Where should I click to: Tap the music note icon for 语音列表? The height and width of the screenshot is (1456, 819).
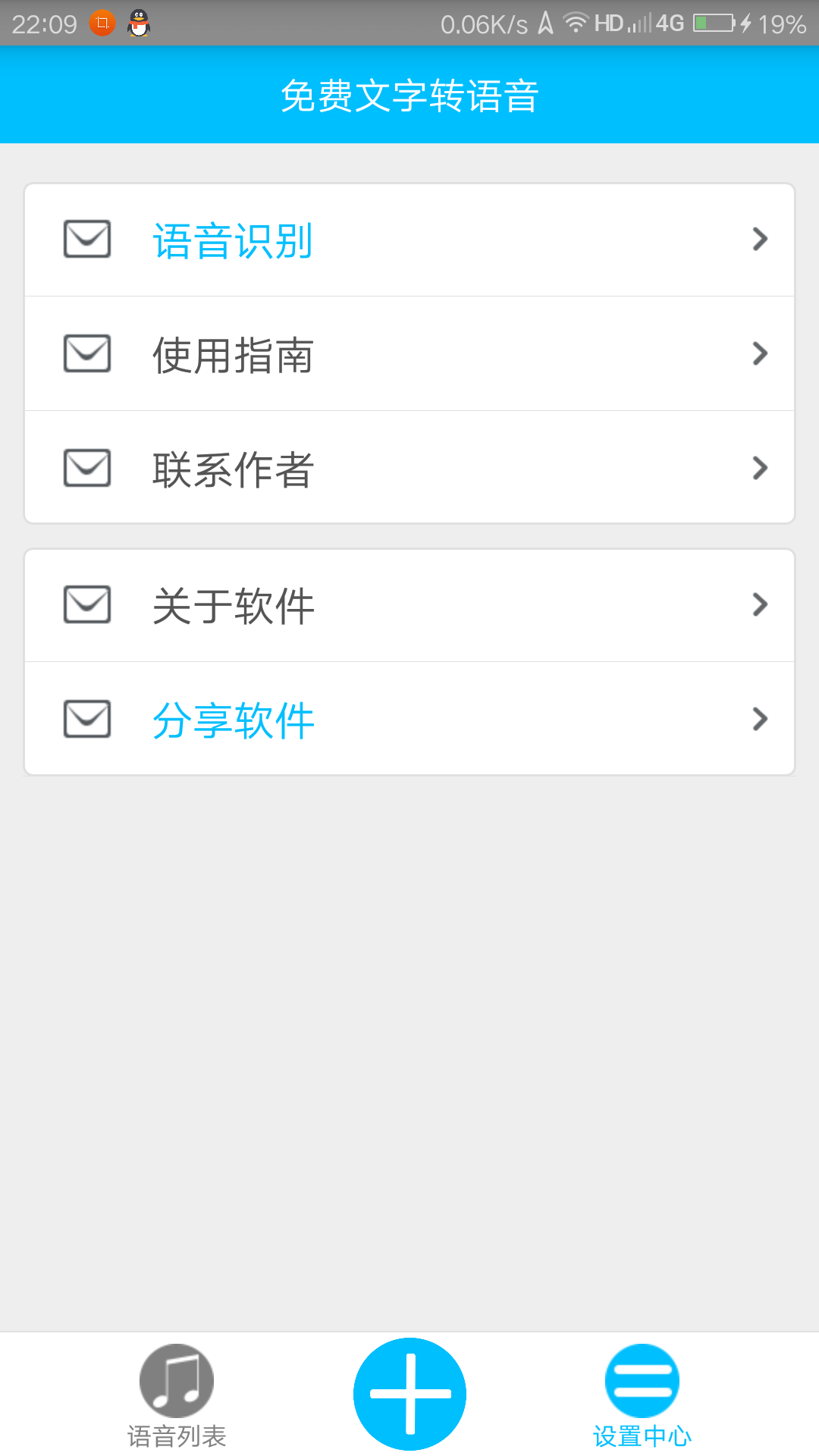point(176,1382)
